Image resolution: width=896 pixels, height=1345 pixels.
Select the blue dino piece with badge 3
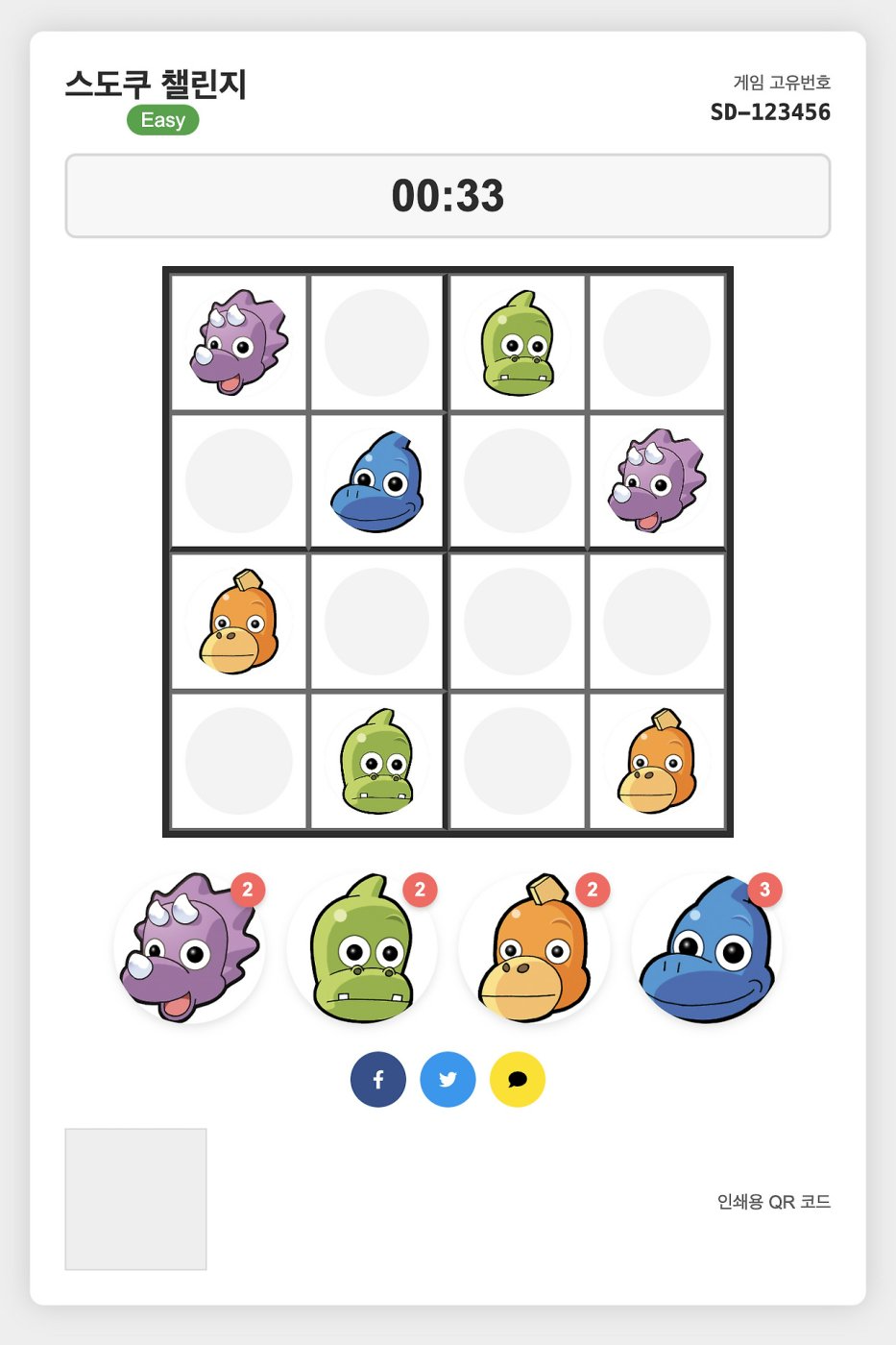click(707, 948)
